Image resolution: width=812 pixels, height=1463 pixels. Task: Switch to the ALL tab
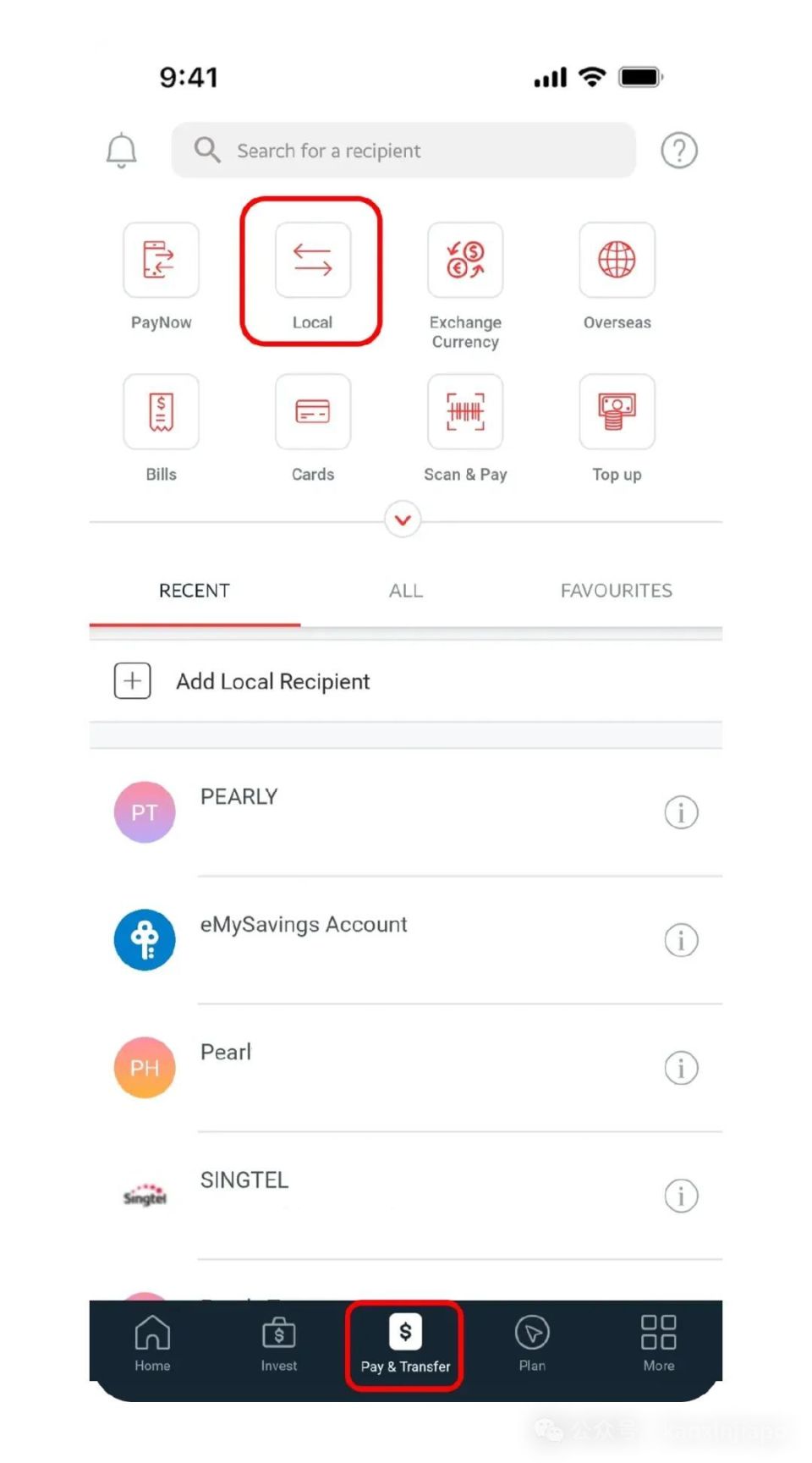405,591
